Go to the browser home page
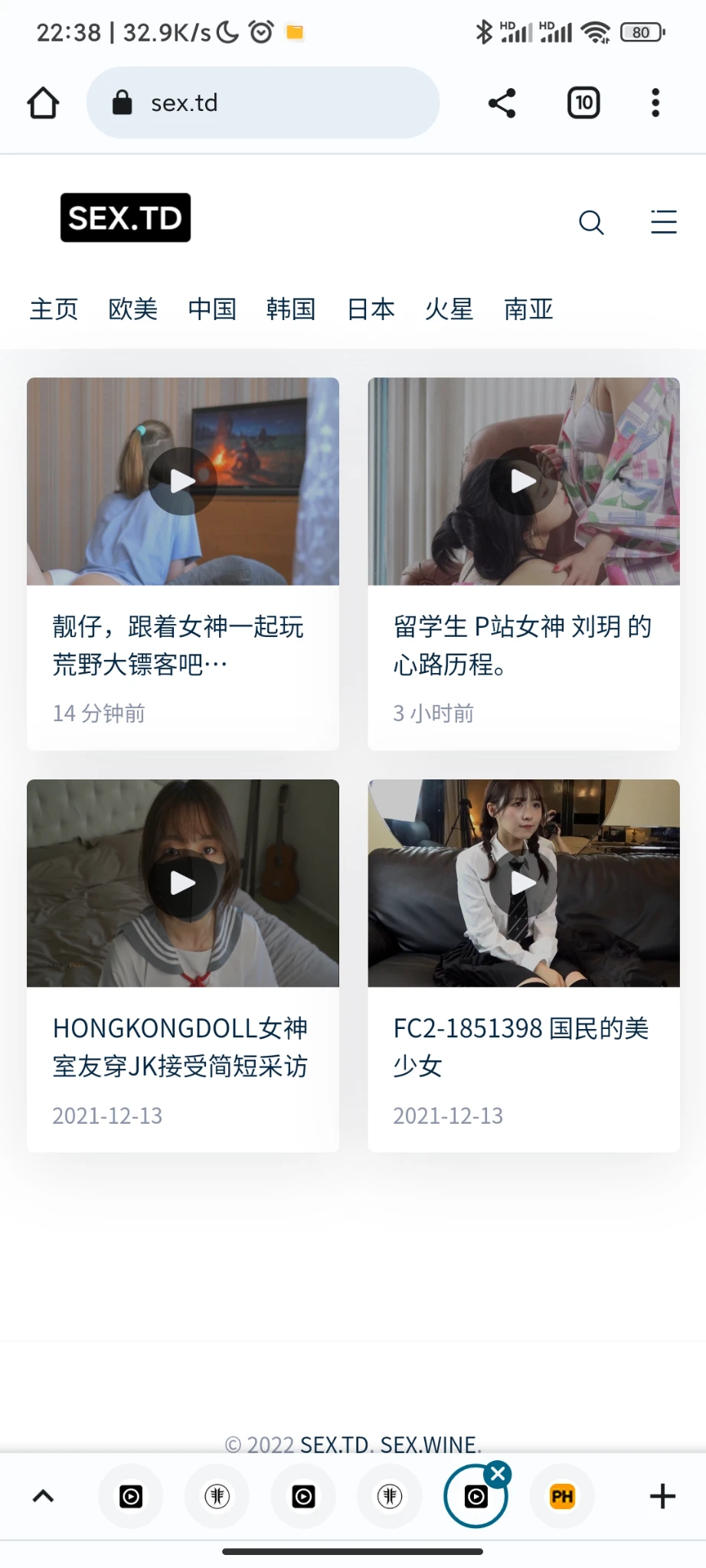 tap(43, 103)
